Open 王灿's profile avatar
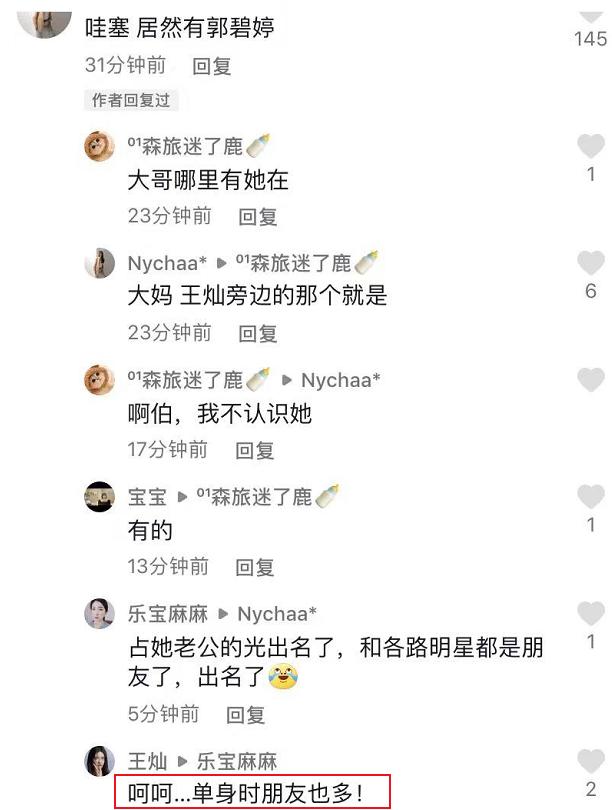612x810 pixels. pos(100,760)
